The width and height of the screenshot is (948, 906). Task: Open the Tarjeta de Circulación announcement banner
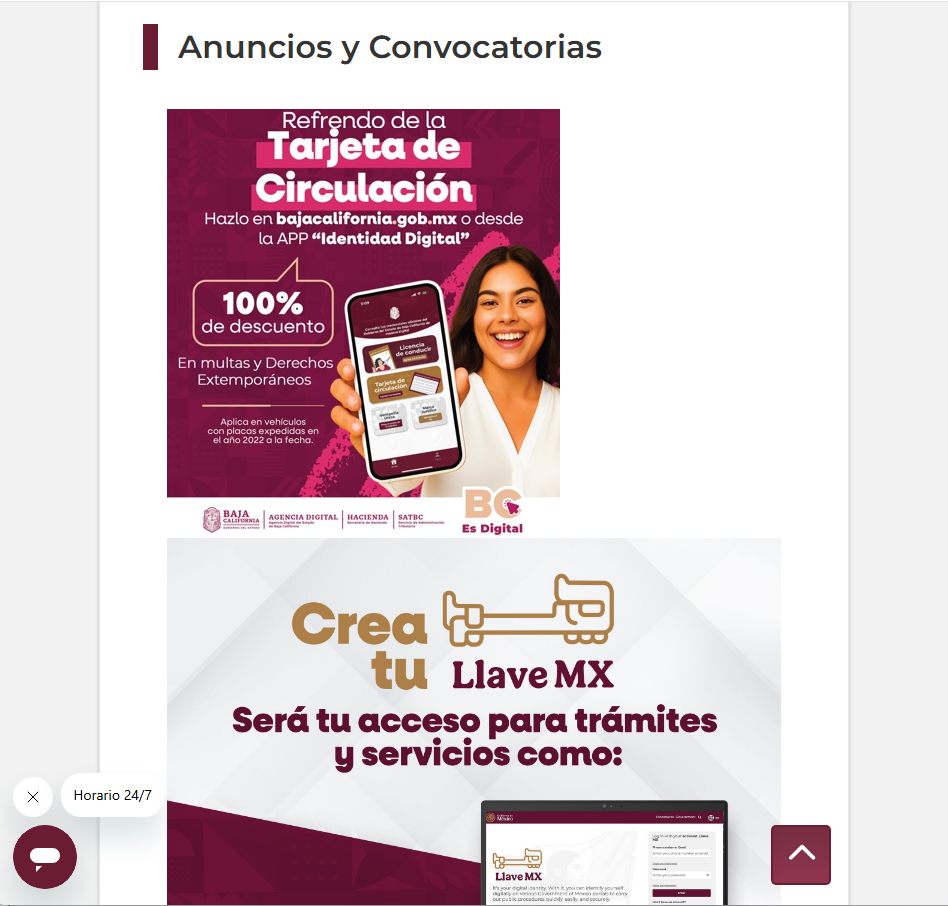coord(363,320)
